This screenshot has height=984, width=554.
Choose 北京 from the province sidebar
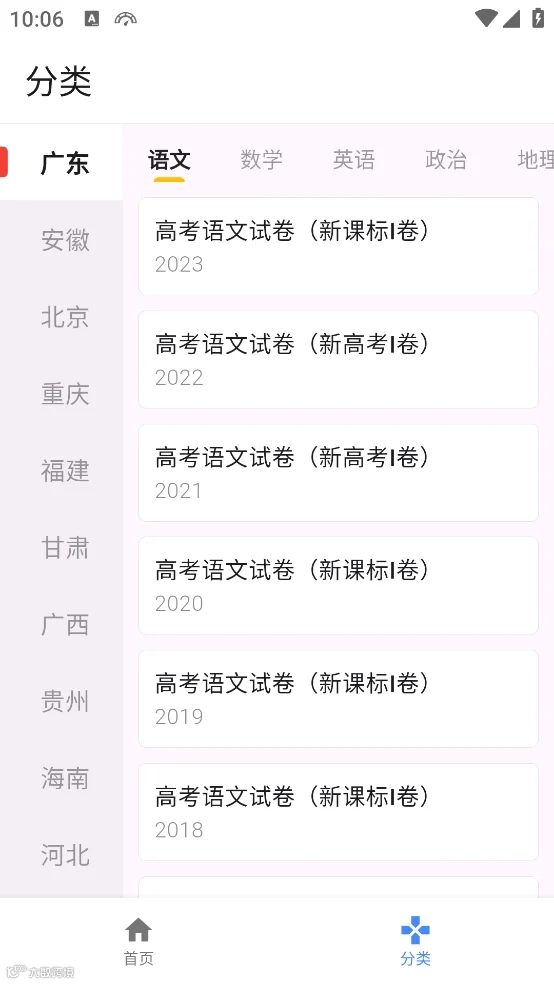point(65,317)
